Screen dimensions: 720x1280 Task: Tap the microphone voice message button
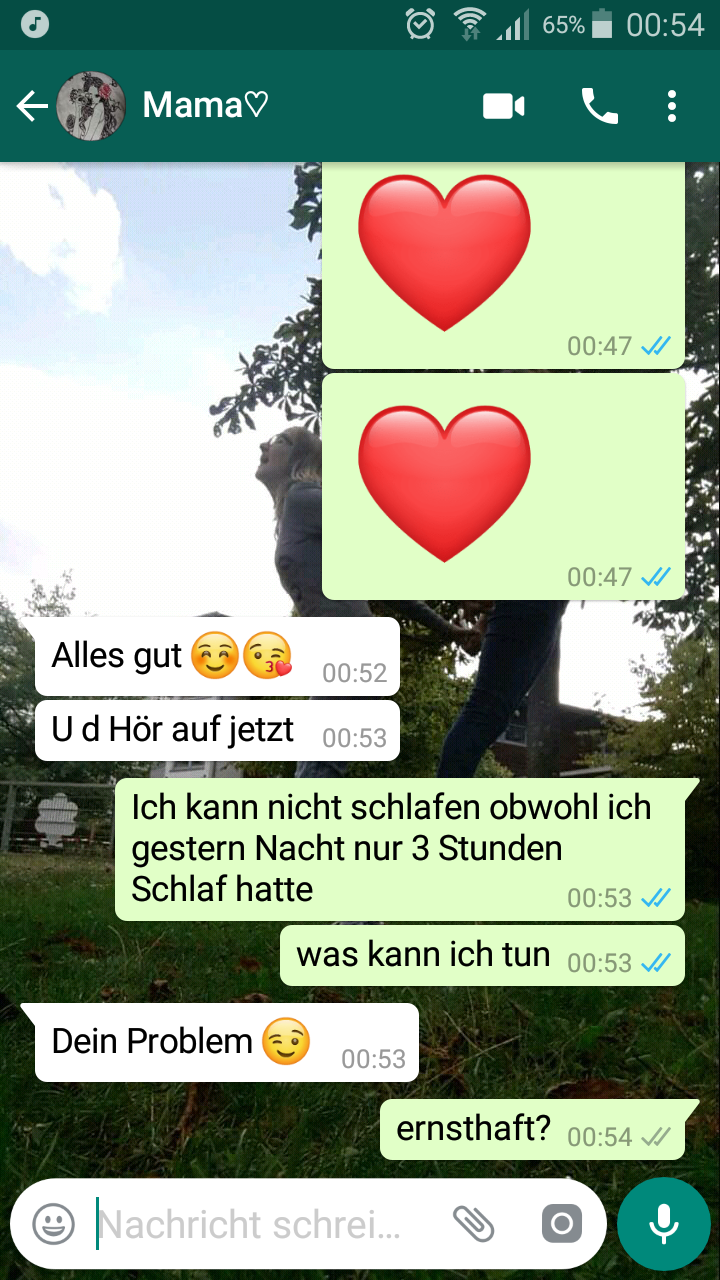point(663,1224)
